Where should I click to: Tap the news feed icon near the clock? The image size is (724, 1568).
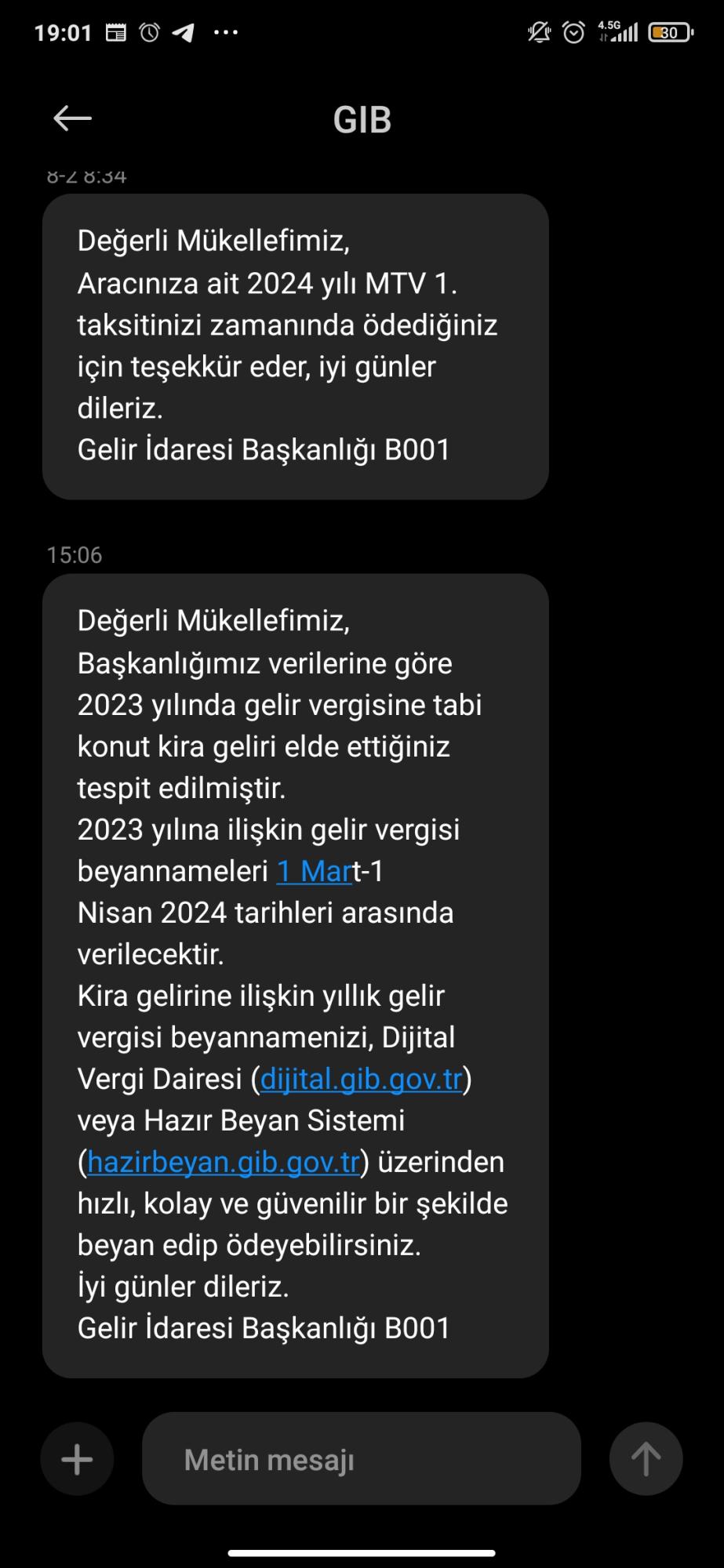(x=115, y=33)
